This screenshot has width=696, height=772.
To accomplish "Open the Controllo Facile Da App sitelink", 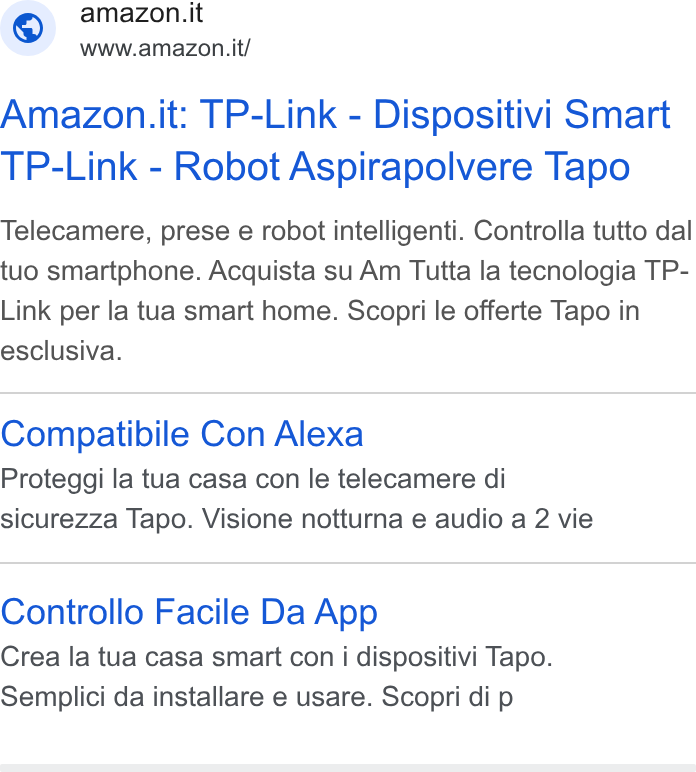I will tap(189, 612).
